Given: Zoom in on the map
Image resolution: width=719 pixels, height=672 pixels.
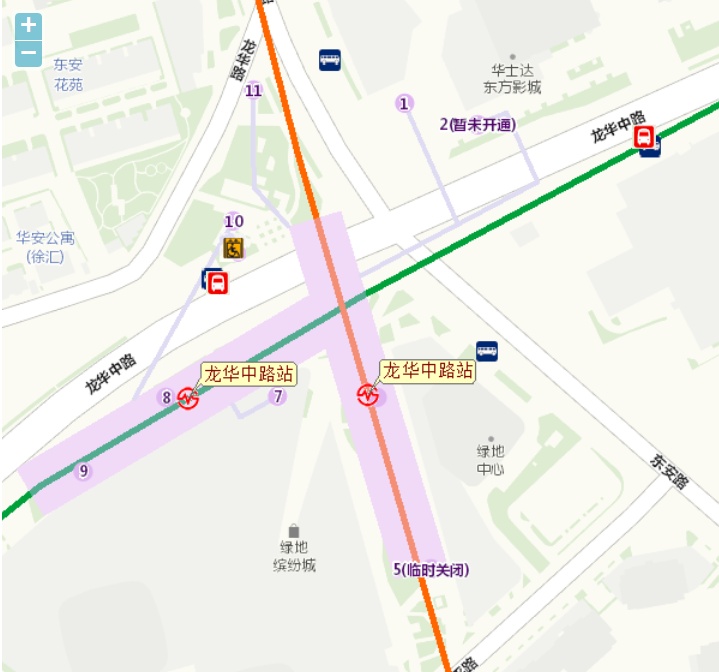Looking at the screenshot, I should (28, 27).
